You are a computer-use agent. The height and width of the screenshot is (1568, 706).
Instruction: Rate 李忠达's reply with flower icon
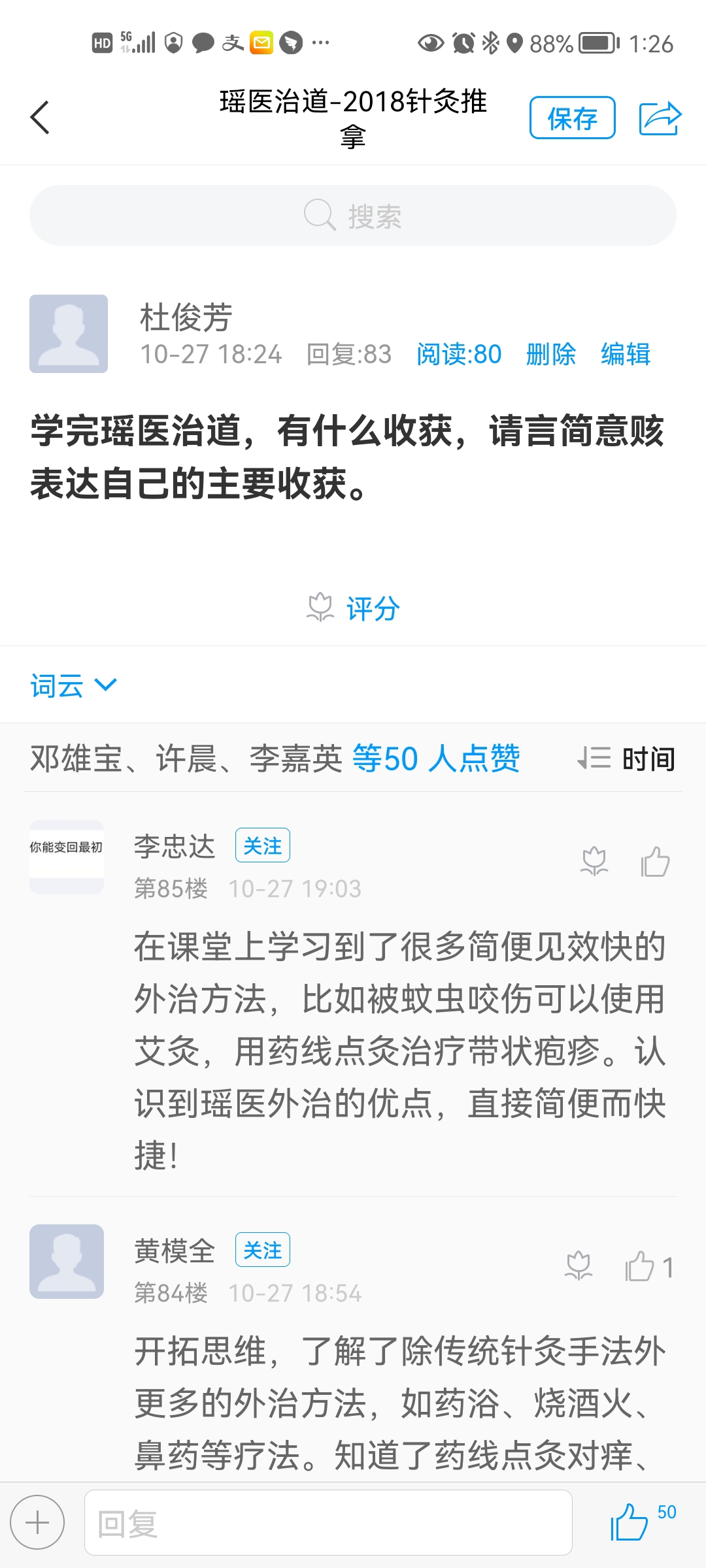pyautogui.click(x=594, y=862)
